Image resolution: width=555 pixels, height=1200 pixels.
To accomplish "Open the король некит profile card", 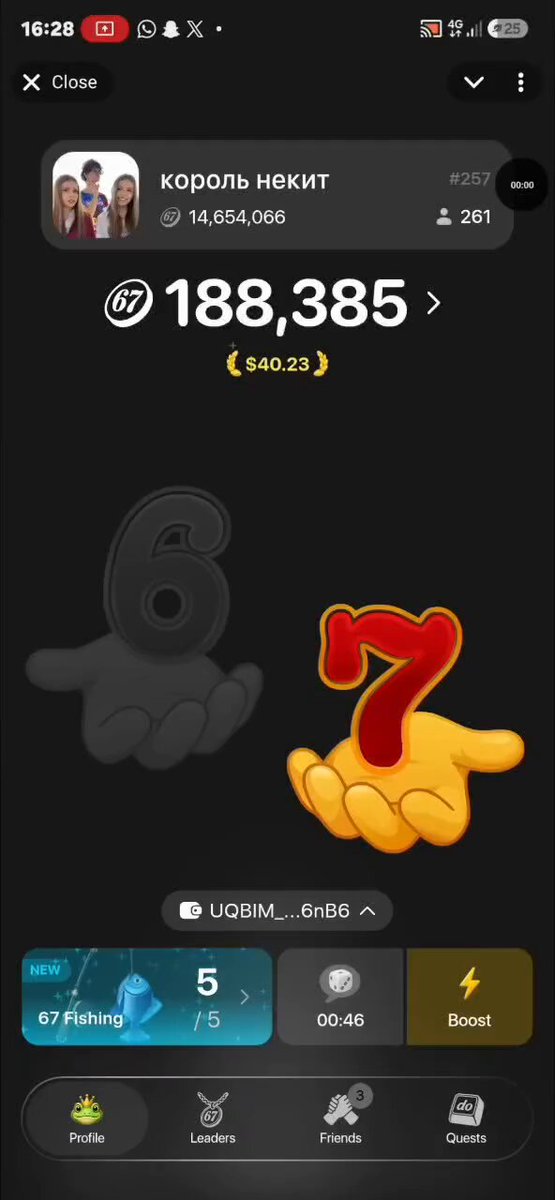I will tap(277, 194).
